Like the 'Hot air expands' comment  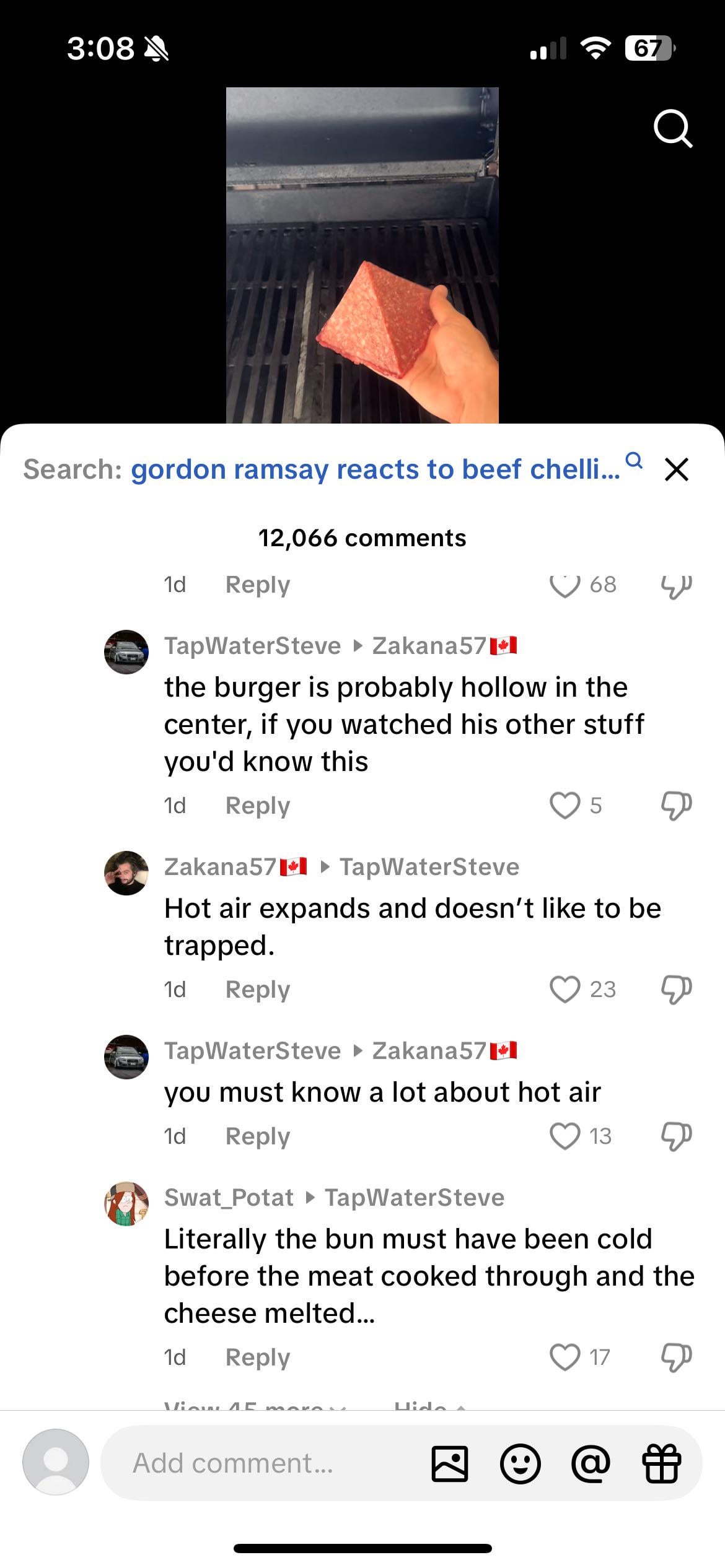[x=565, y=990]
